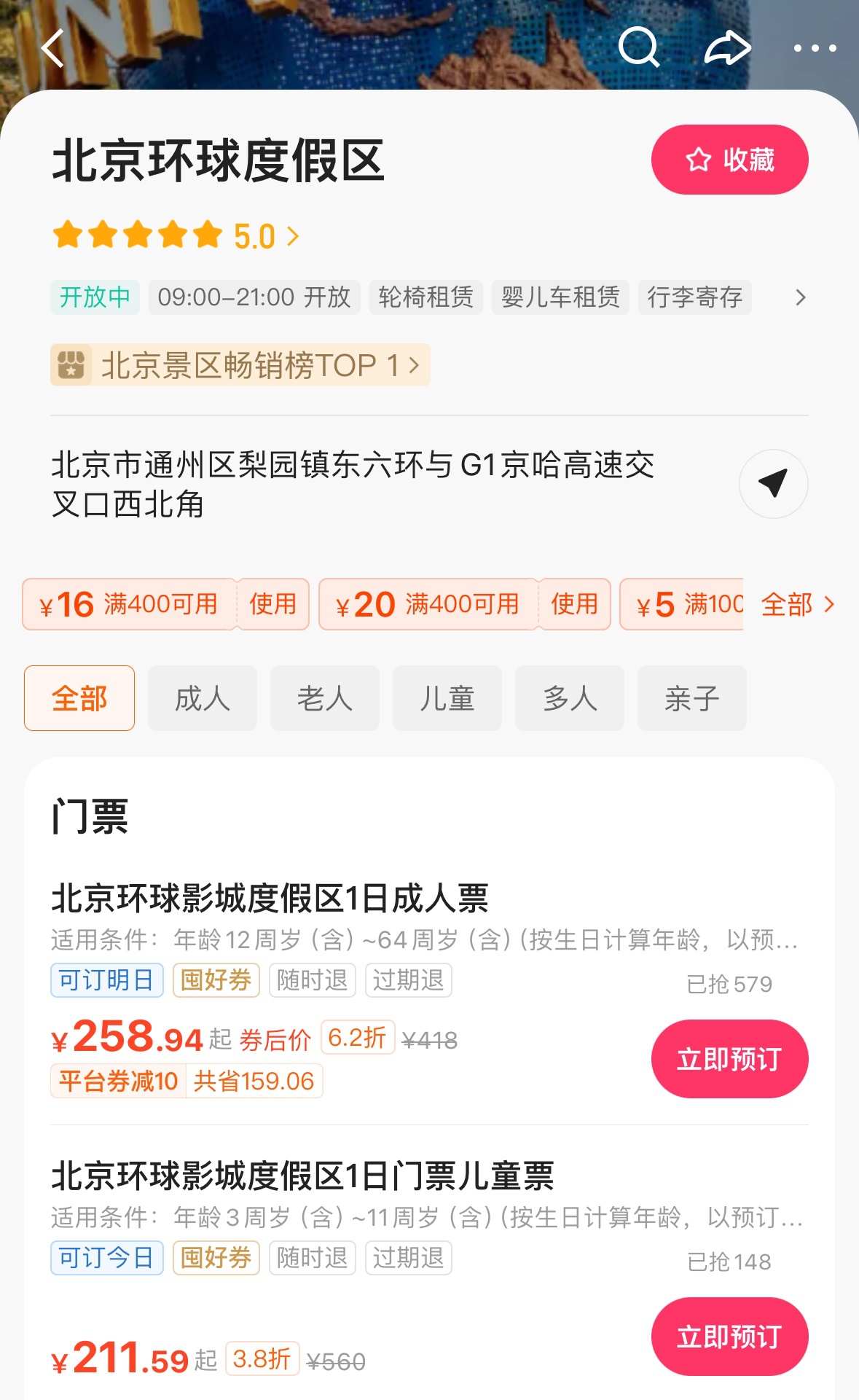
Task: Book the 1日成人票 with 立即预订
Action: point(729,1058)
